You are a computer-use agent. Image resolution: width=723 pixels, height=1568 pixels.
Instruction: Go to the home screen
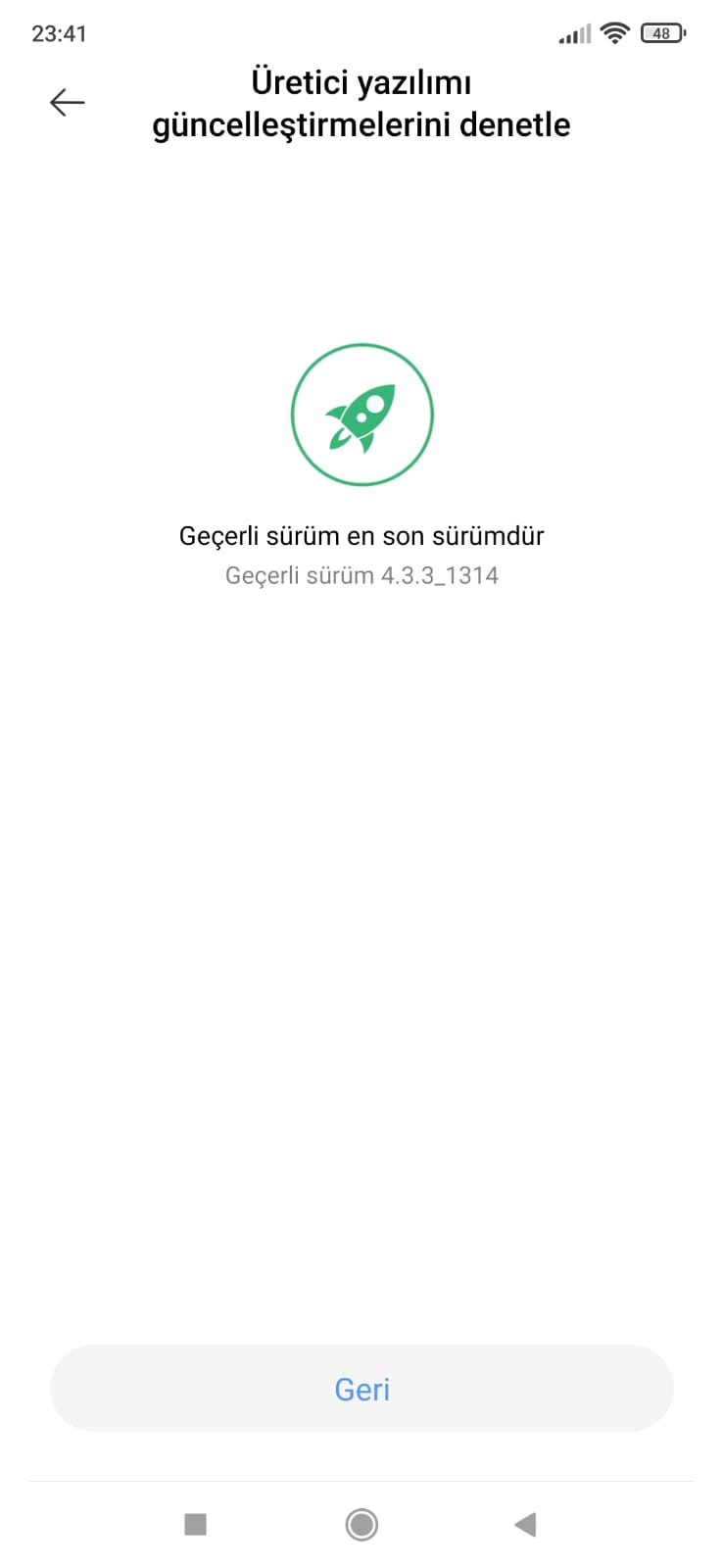pos(361,1524)
